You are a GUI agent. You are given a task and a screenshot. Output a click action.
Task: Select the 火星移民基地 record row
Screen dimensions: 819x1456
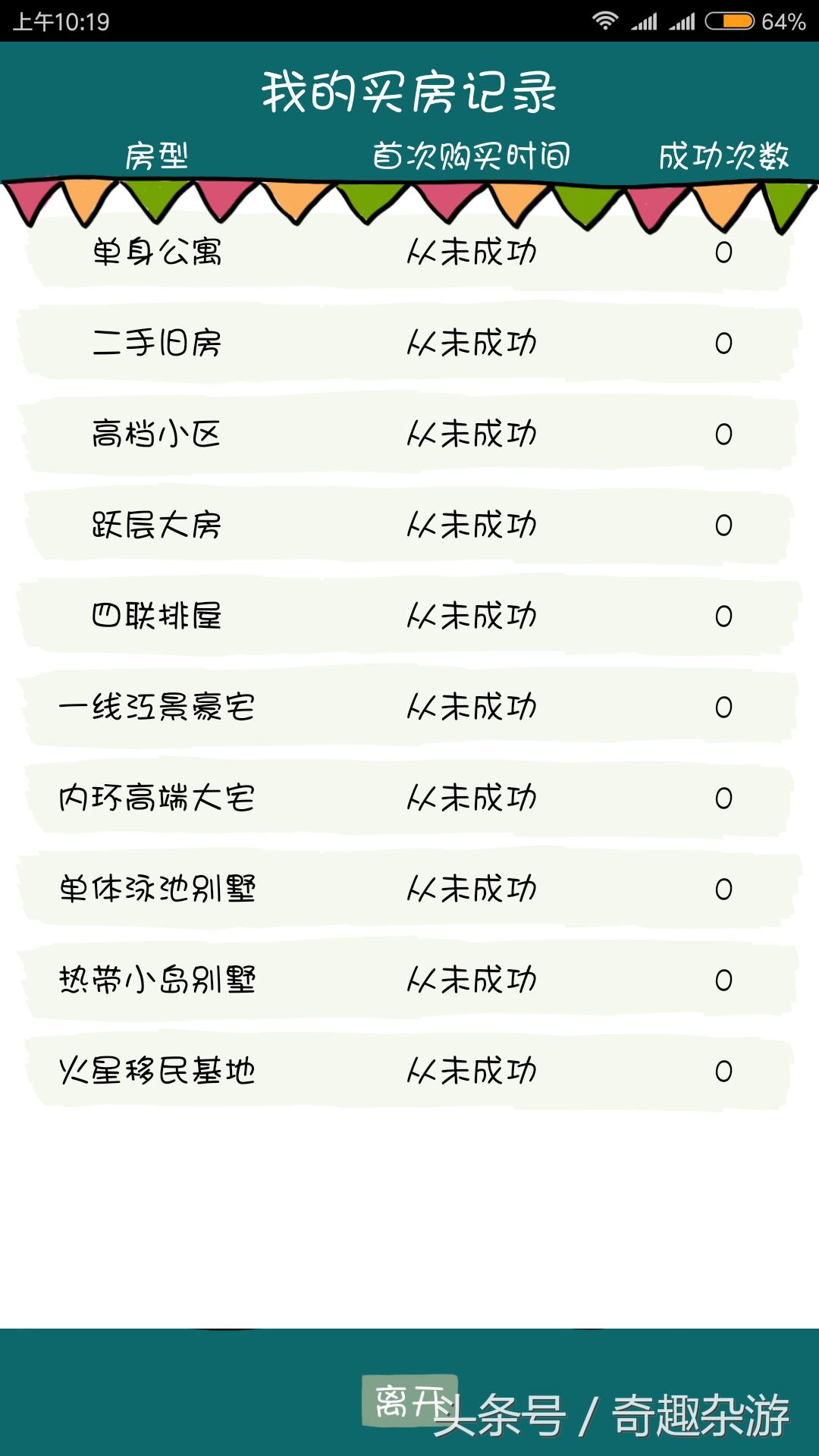coord(159,1071)
